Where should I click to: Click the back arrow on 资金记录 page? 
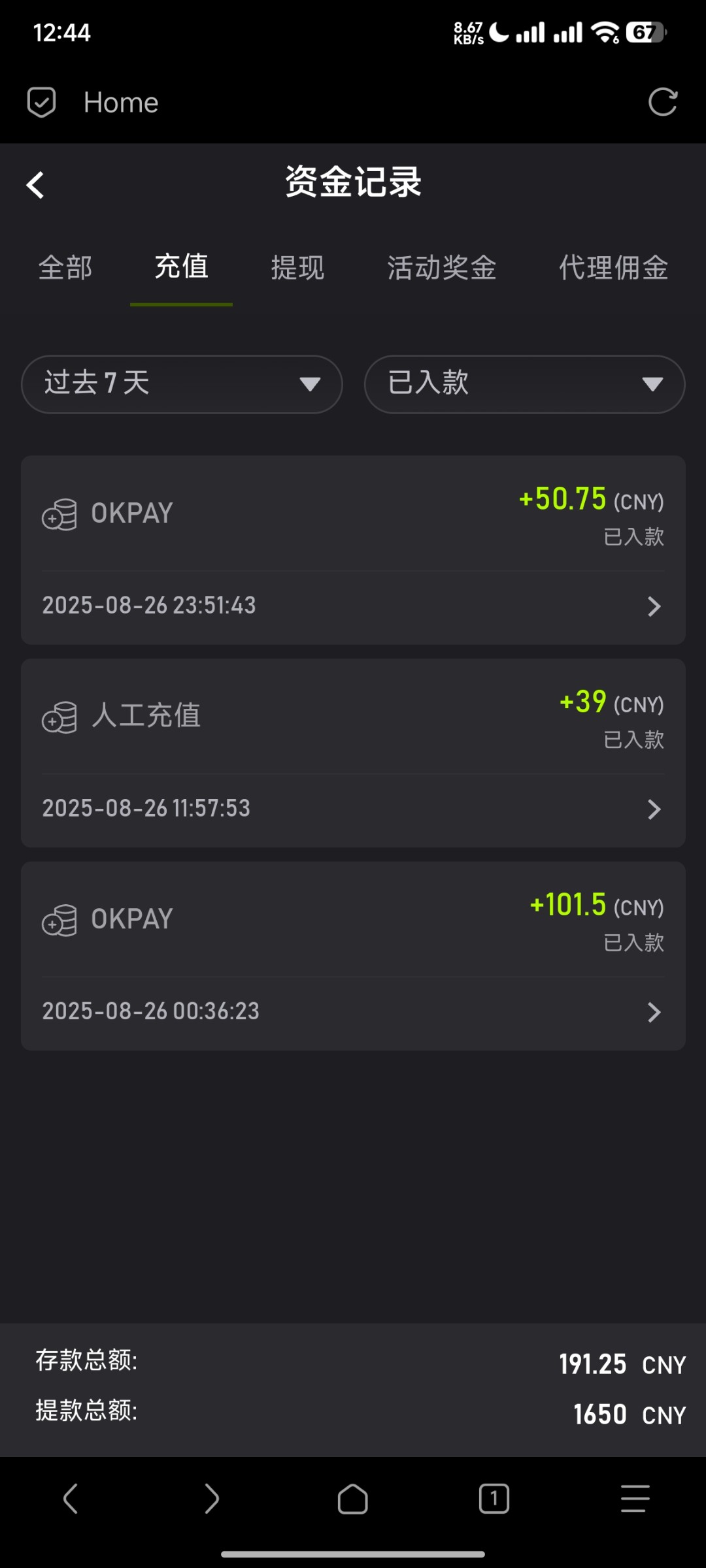[36, 185]
